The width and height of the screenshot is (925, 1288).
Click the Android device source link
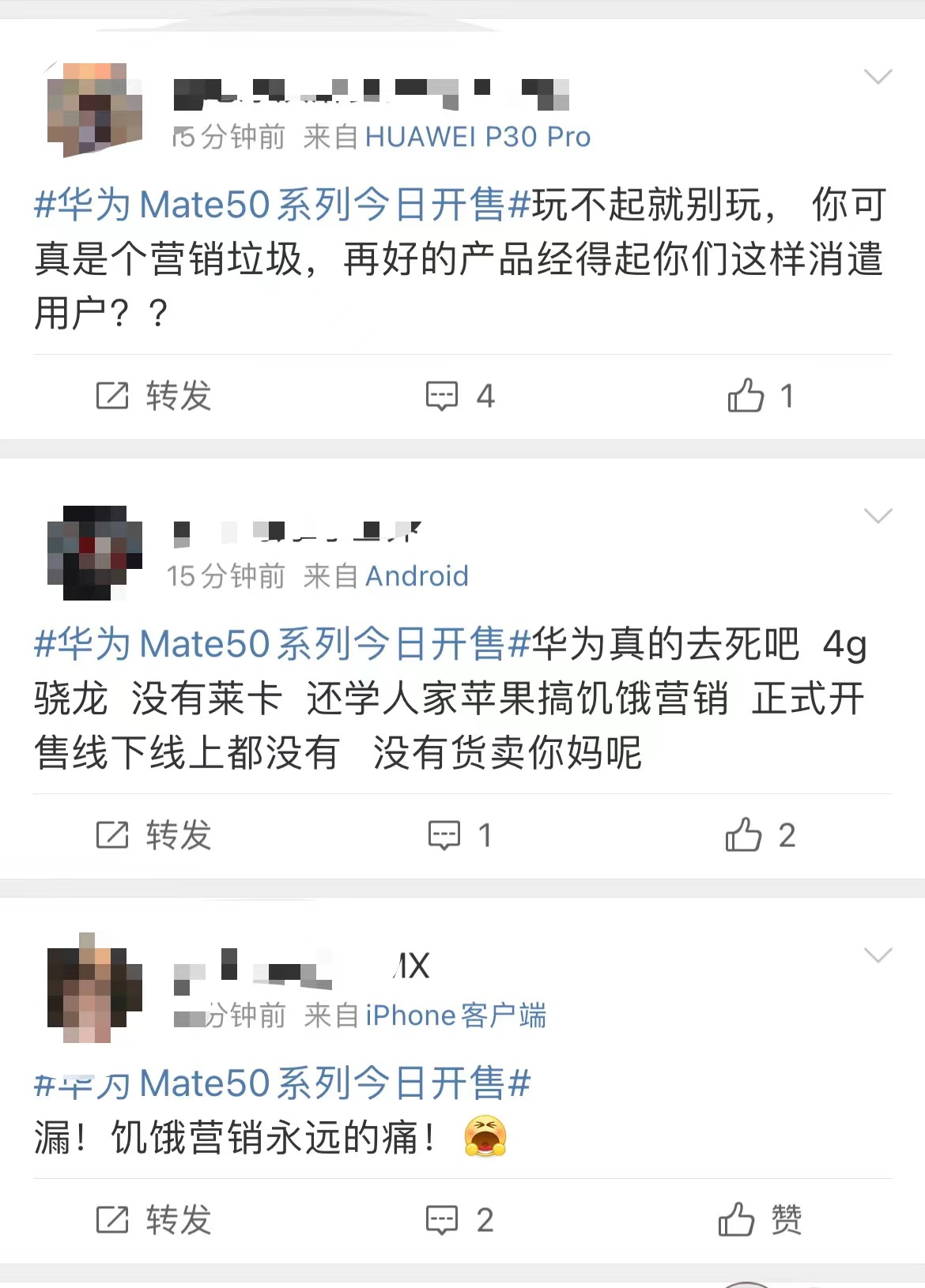pos(417,575)
